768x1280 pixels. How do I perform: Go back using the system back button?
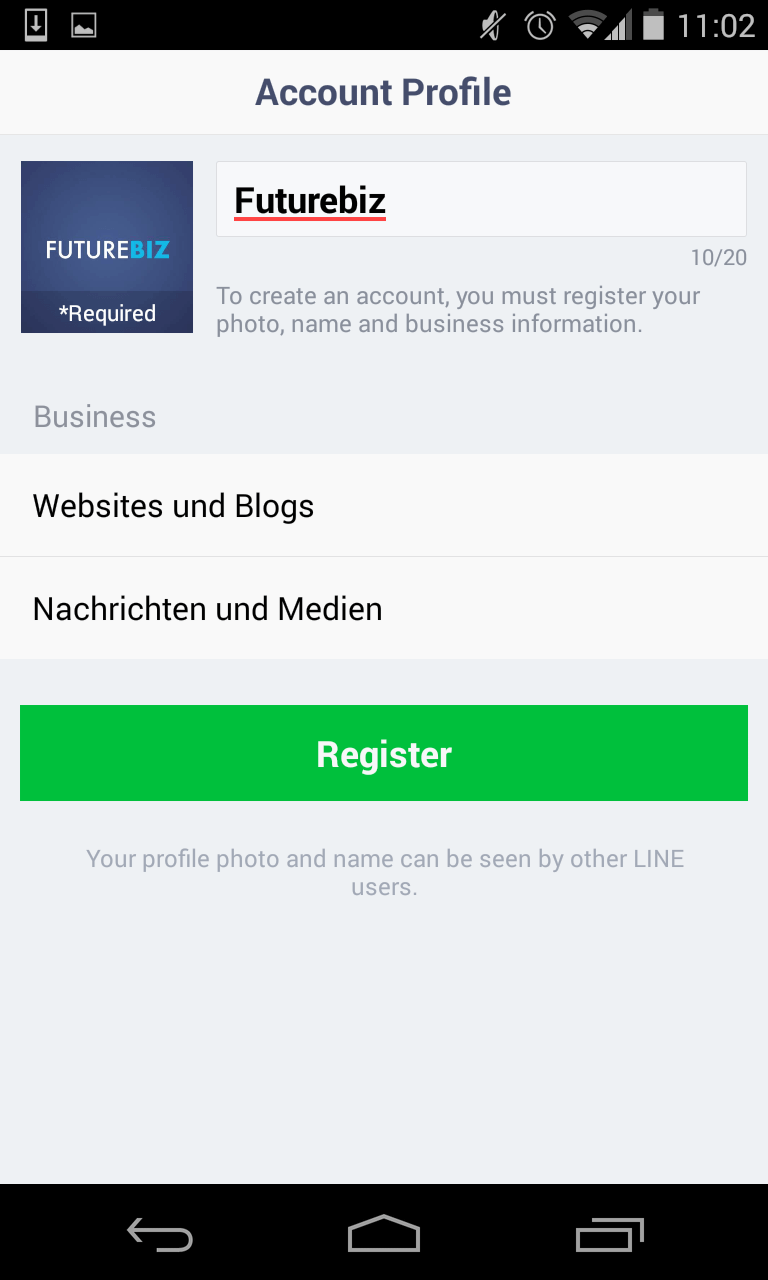point(160,1235)
